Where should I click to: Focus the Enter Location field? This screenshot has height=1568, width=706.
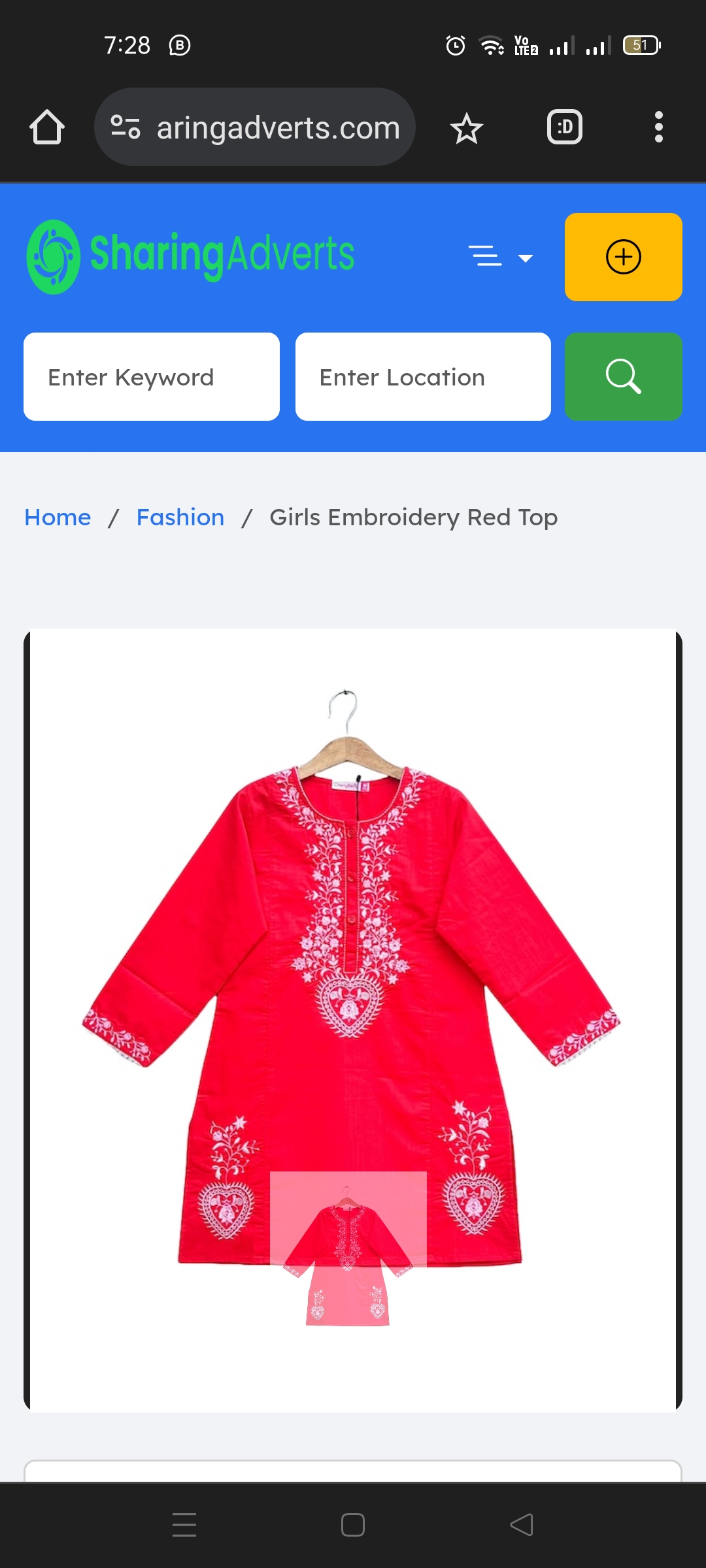(423, 377)
